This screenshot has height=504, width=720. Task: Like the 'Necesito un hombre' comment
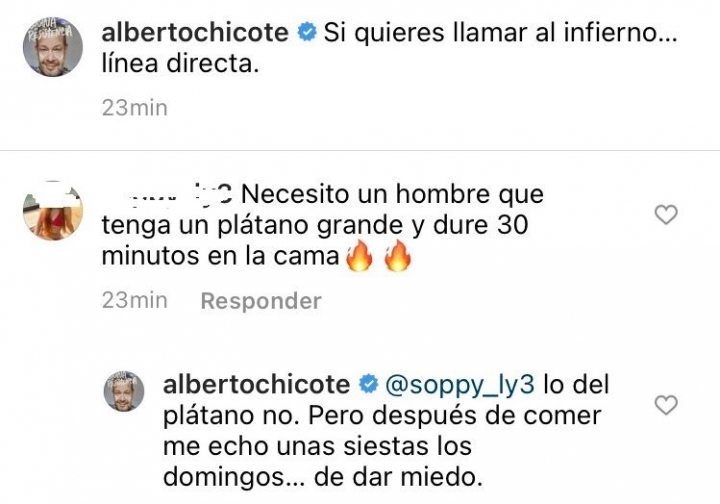coord(665,214)
